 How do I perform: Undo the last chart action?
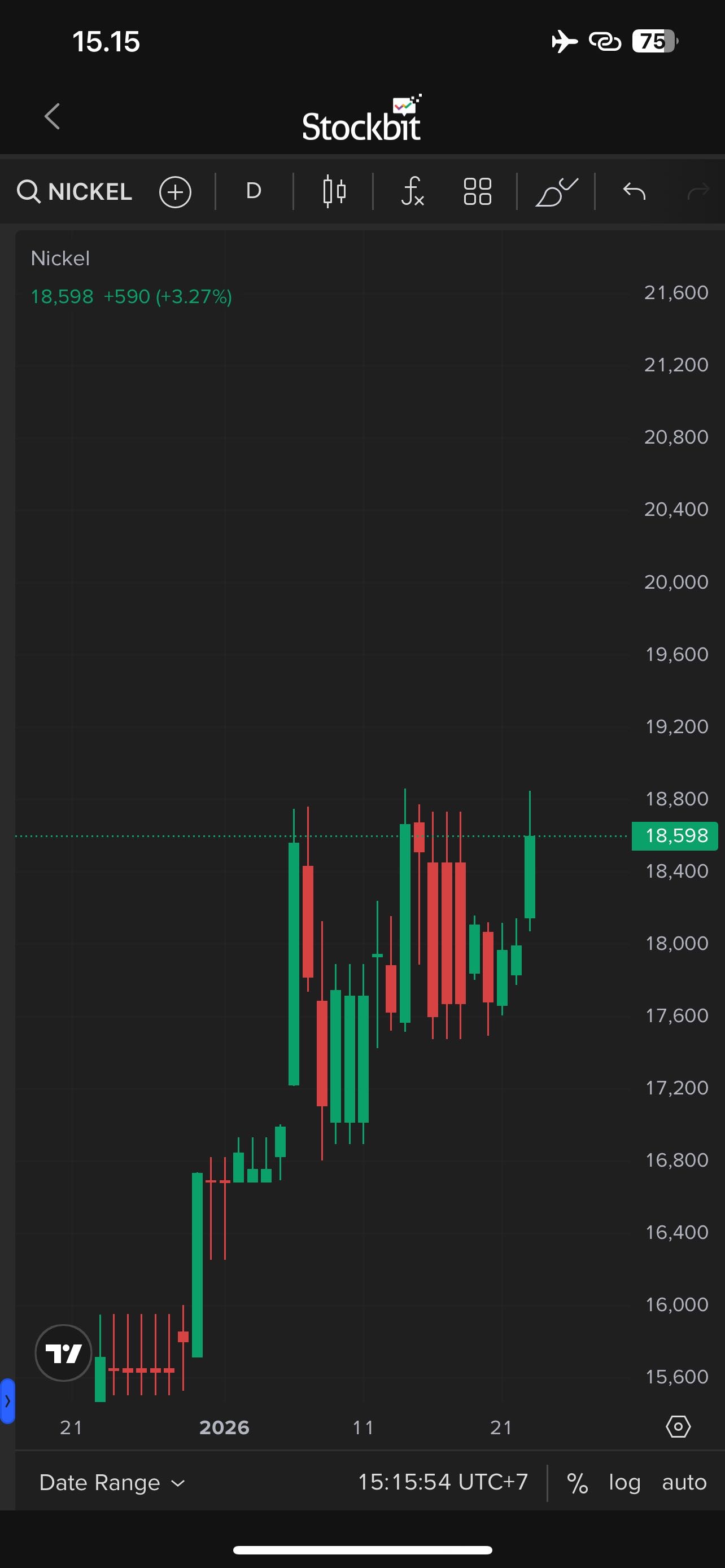click(634, 192)
